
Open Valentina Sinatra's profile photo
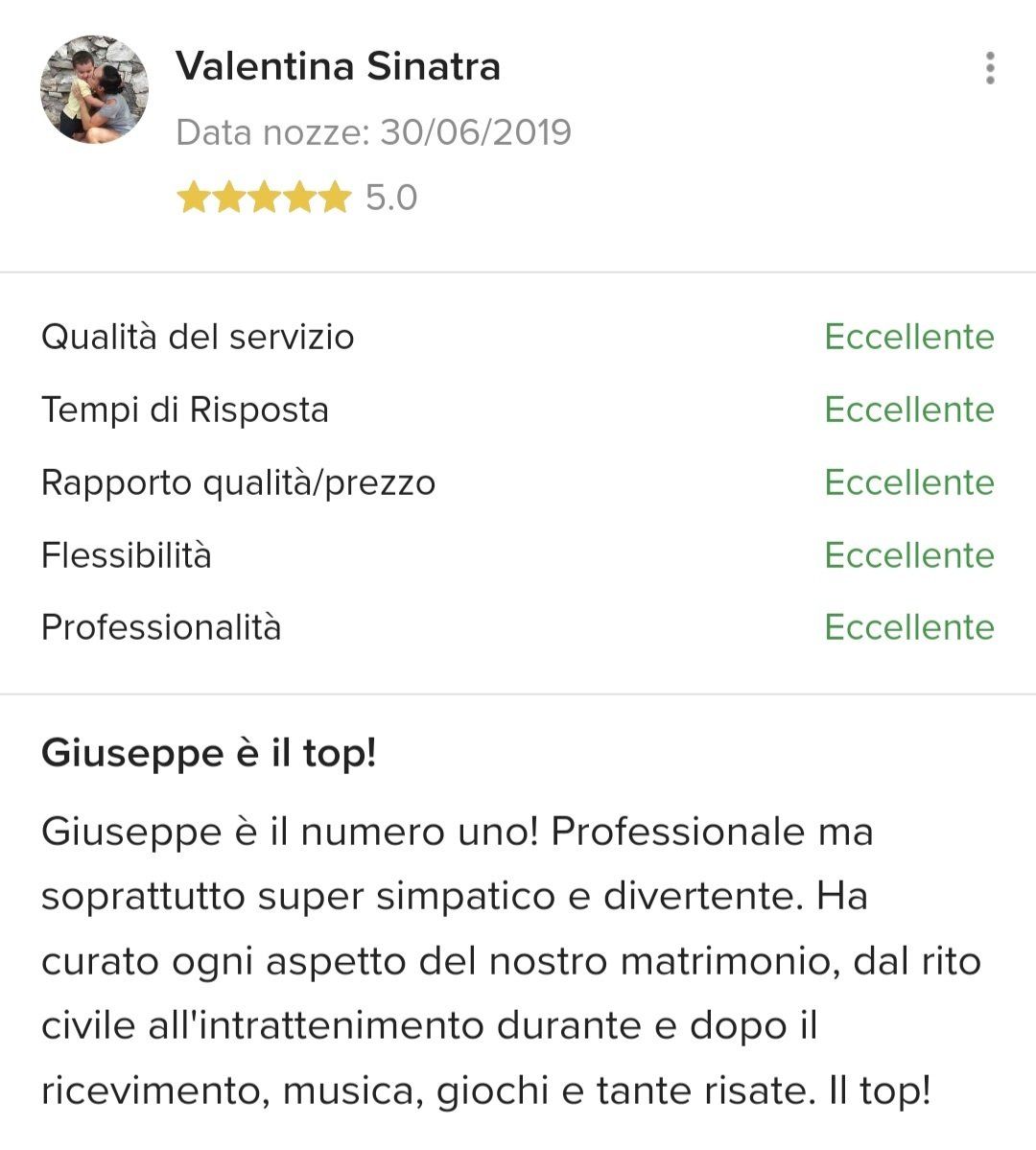click(94, 89)
